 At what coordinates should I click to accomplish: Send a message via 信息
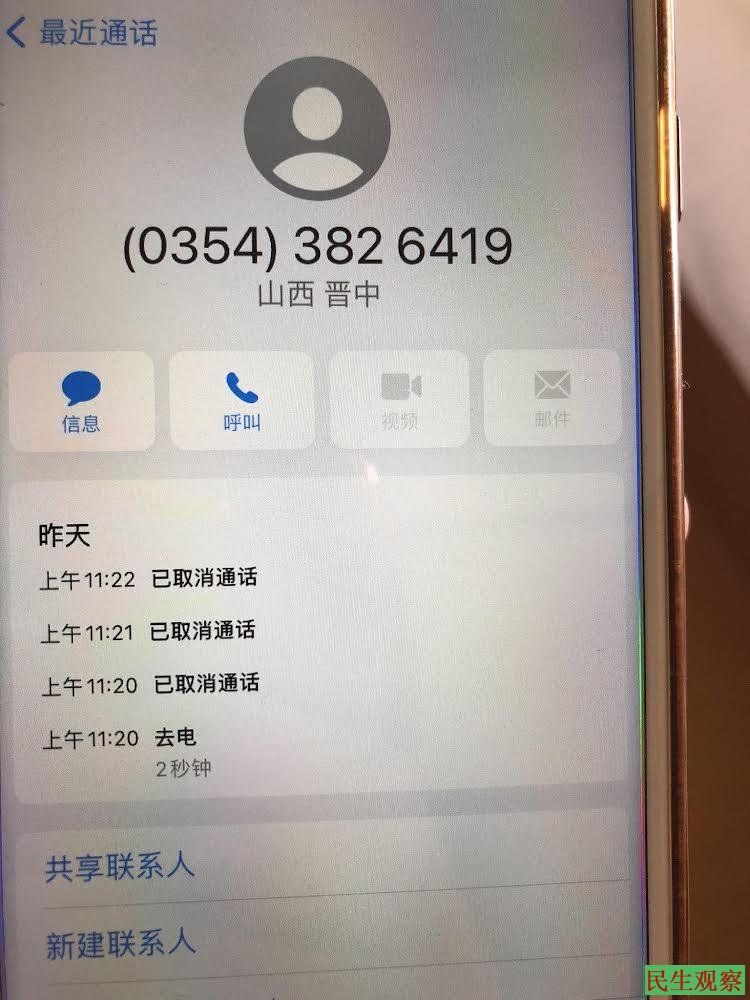tap(81, 400)
